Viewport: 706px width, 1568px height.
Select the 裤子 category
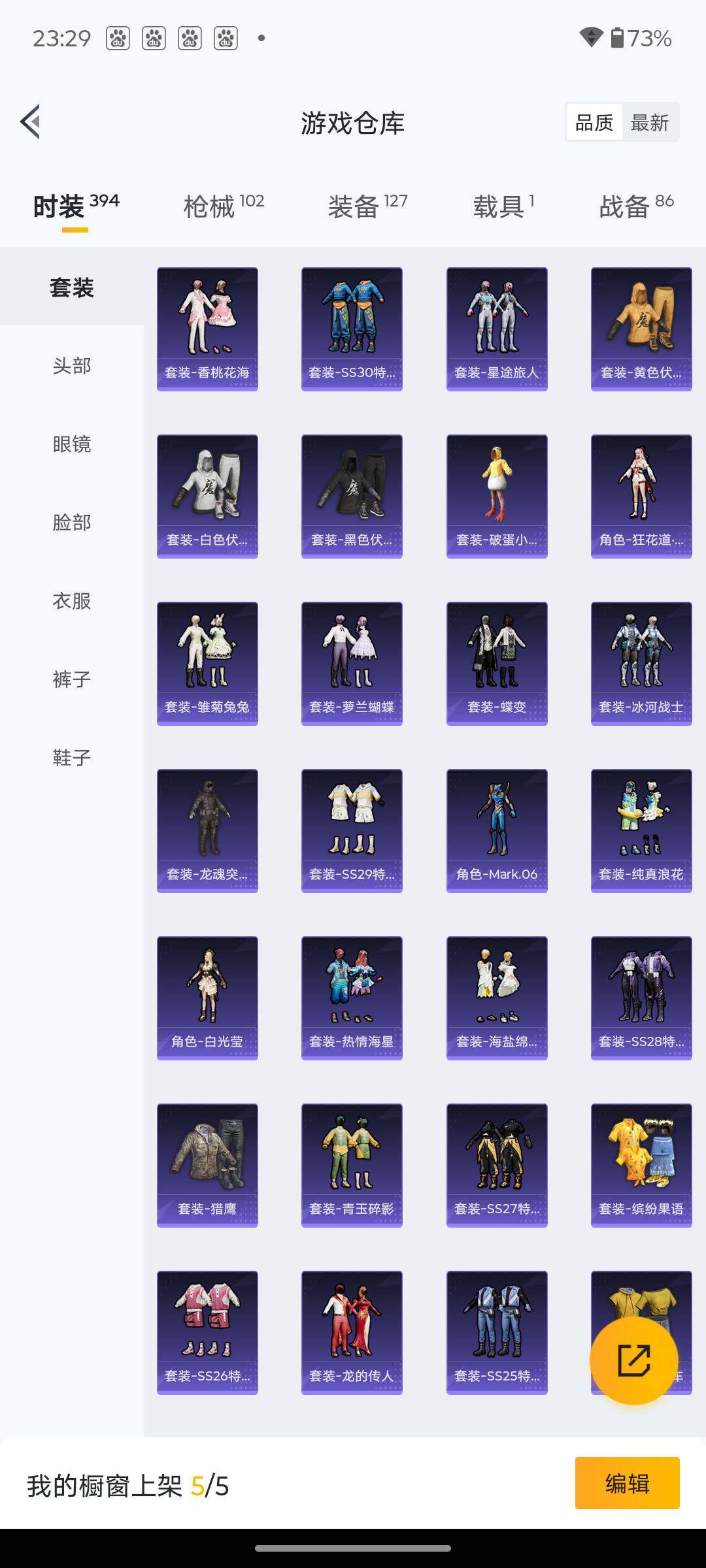click(72, 679)
